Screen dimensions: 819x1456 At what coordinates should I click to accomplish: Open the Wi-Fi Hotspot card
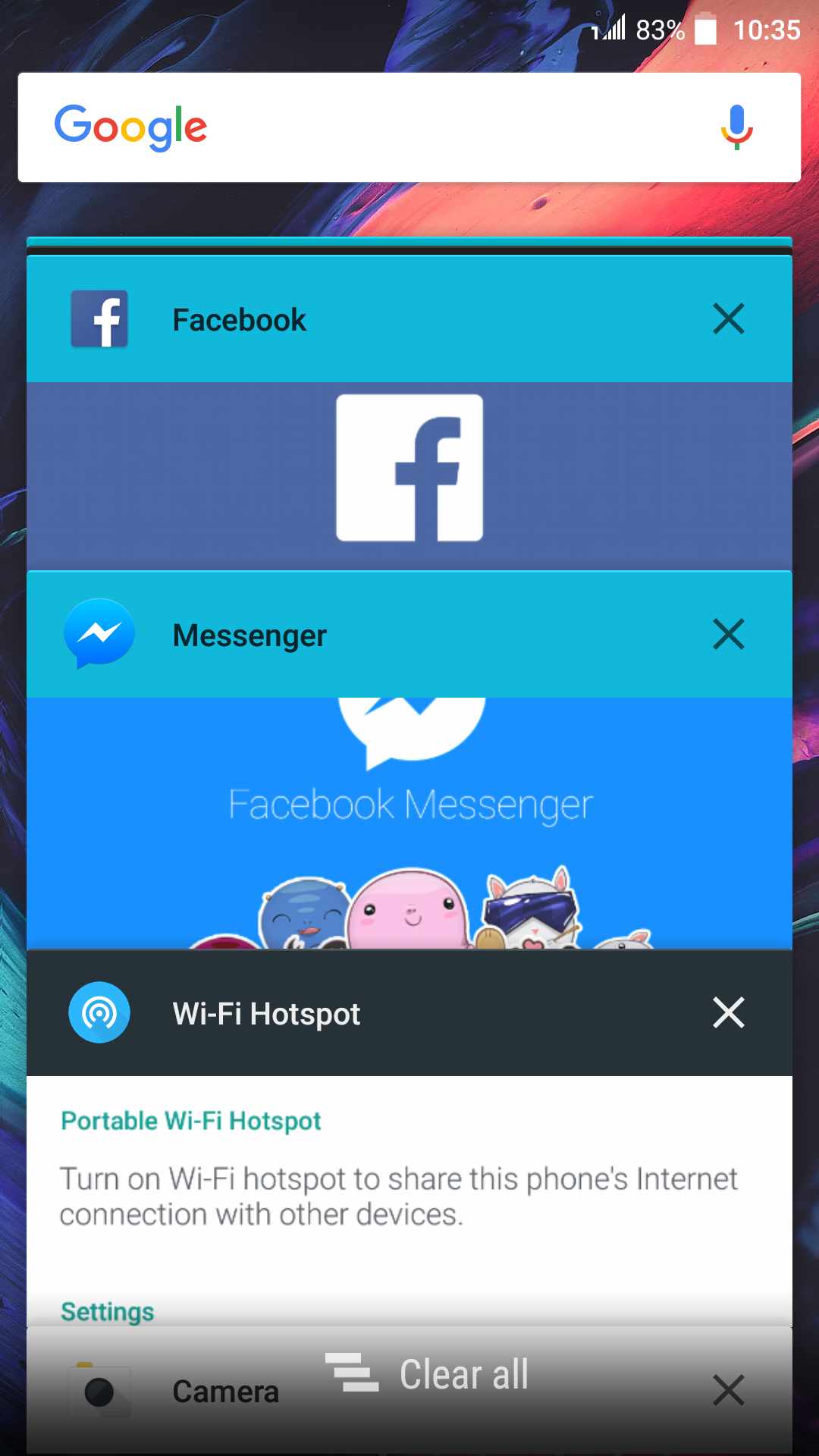[409, 1137]
